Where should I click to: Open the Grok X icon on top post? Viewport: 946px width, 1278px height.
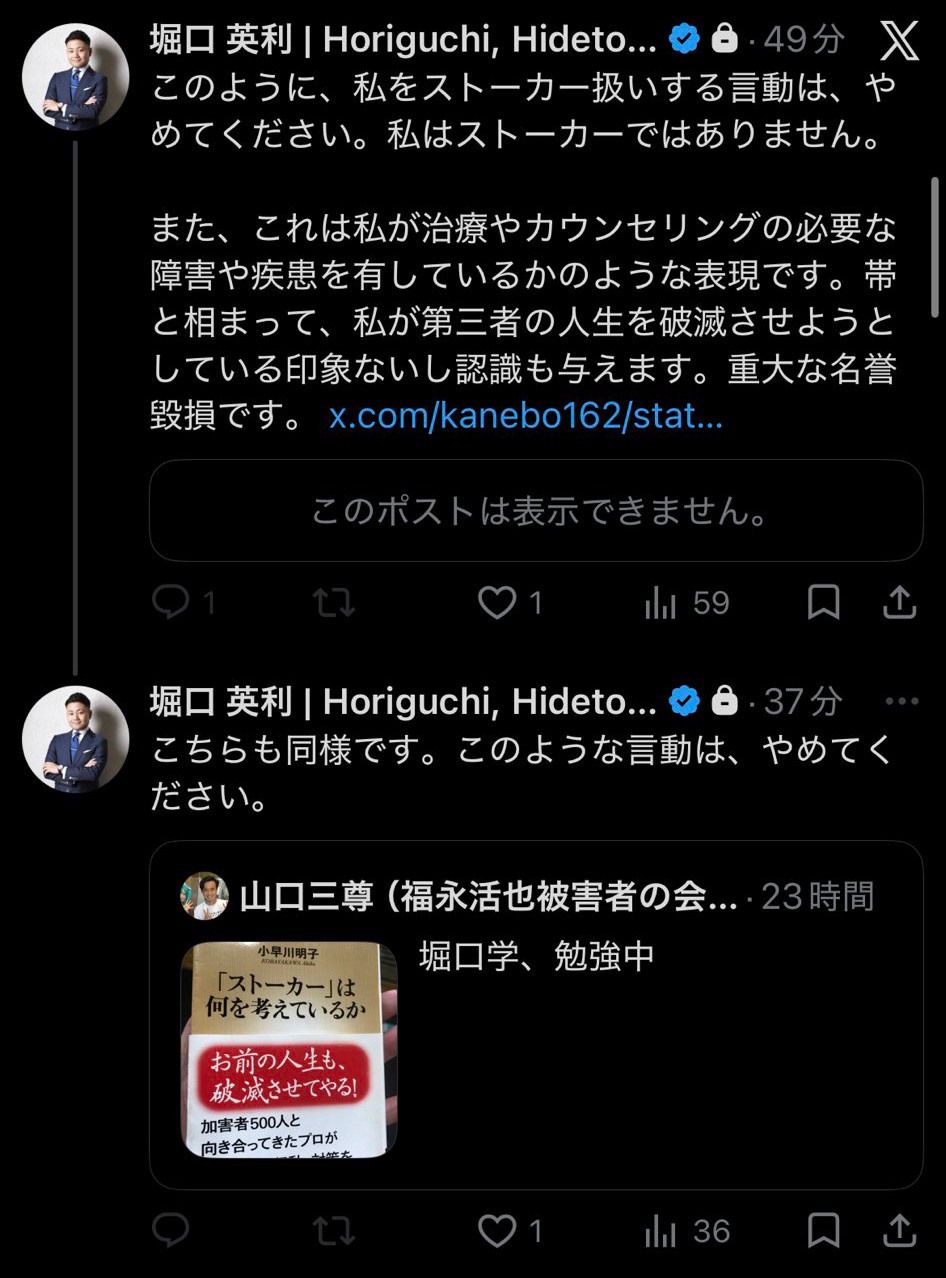(x=900, y=41)
